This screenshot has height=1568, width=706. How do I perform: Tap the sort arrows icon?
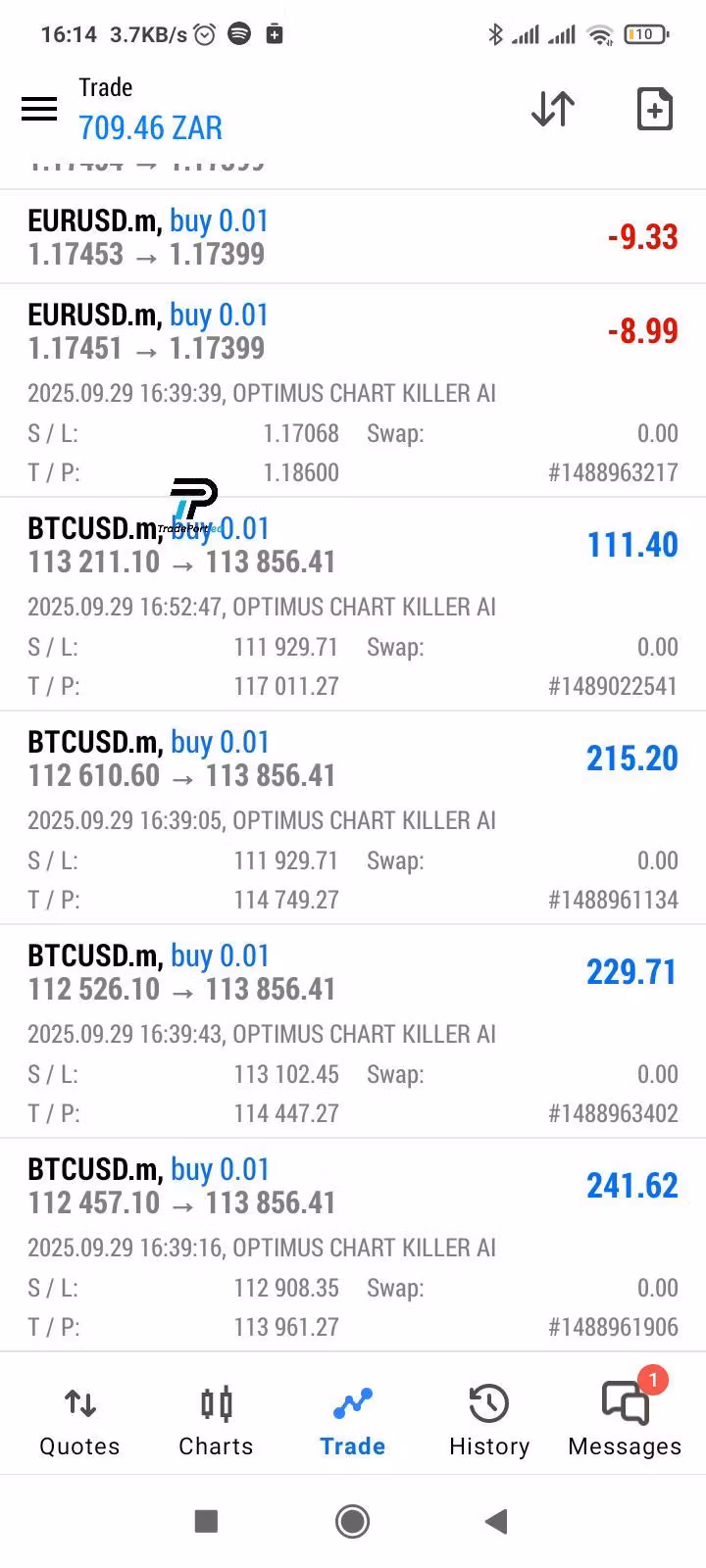coord(552,109)
